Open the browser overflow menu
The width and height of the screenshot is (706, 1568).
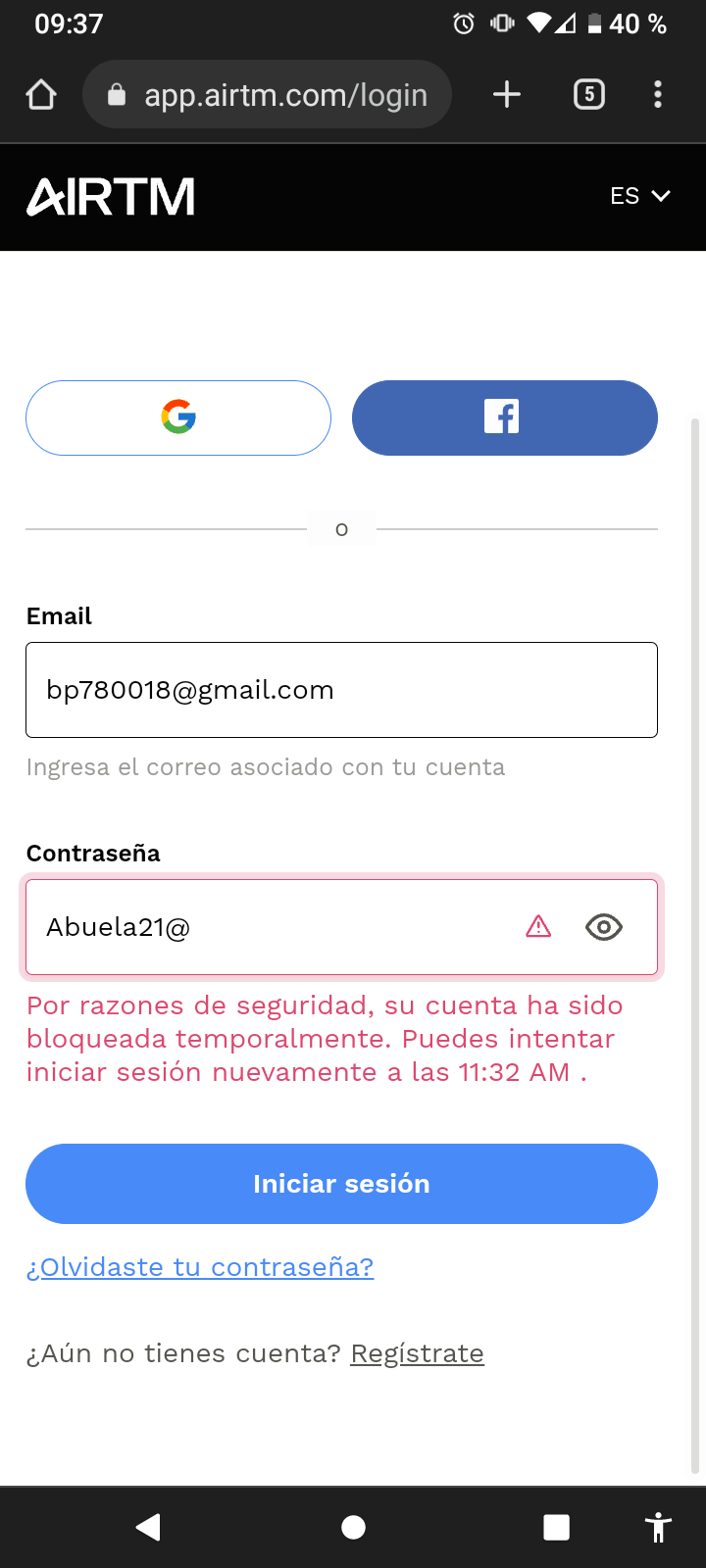coord(658,95)
